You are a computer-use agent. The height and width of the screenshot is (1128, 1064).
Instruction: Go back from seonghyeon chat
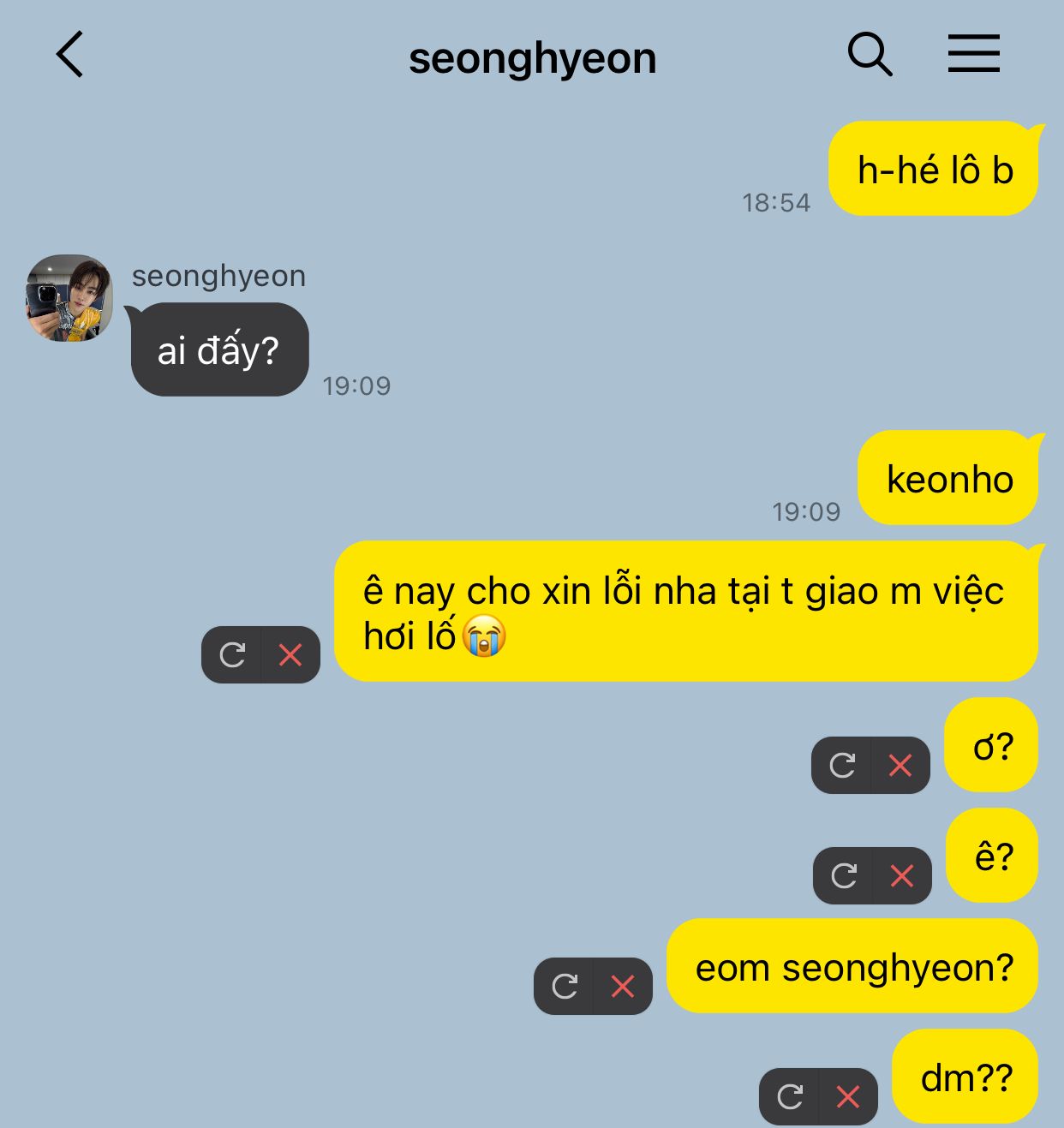(x=70, y=55)
